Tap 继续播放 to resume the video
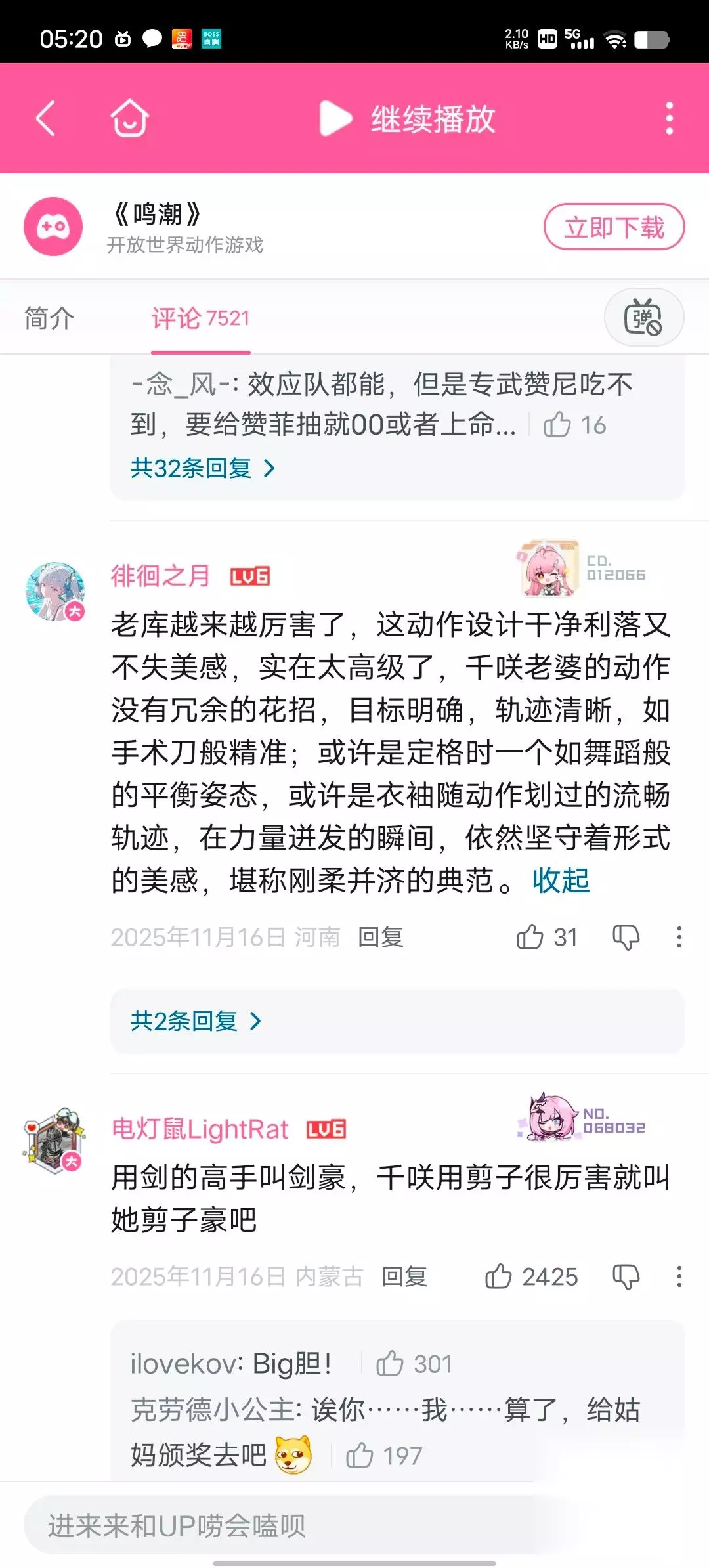 click(x=407, y=119)
